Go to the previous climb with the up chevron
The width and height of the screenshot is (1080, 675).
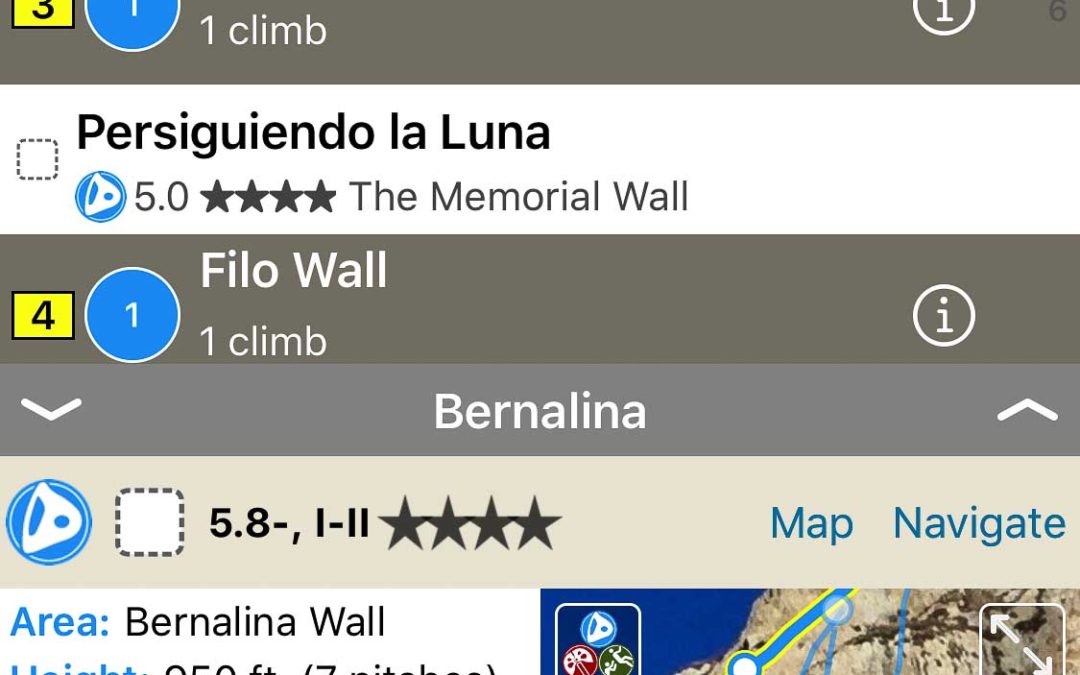pos(1027,410)
